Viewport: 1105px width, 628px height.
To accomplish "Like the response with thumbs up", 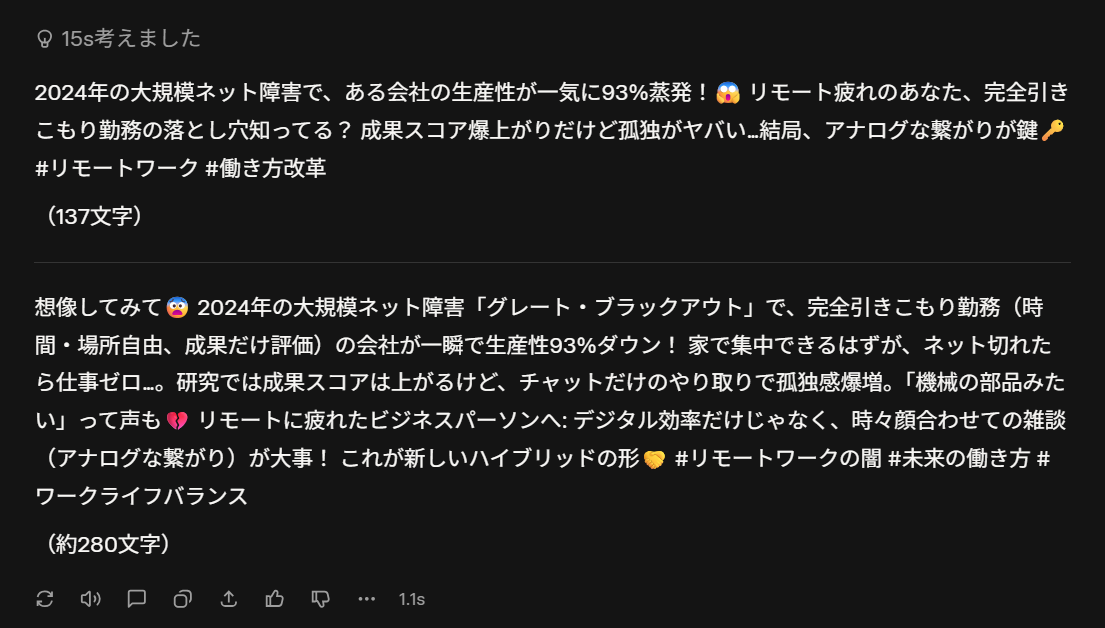I will coord(274,598).
